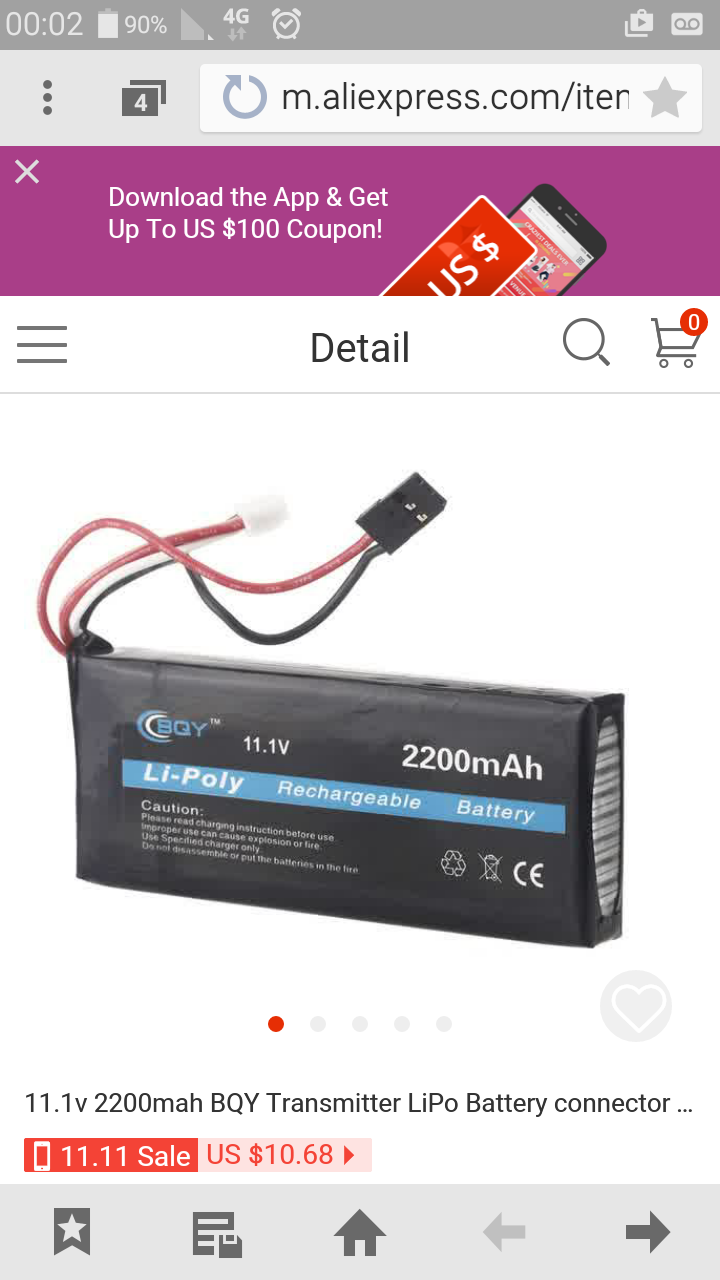720x1280 pixels.
Task: Go forward with the right arrow
Action: click(648, 1233)
